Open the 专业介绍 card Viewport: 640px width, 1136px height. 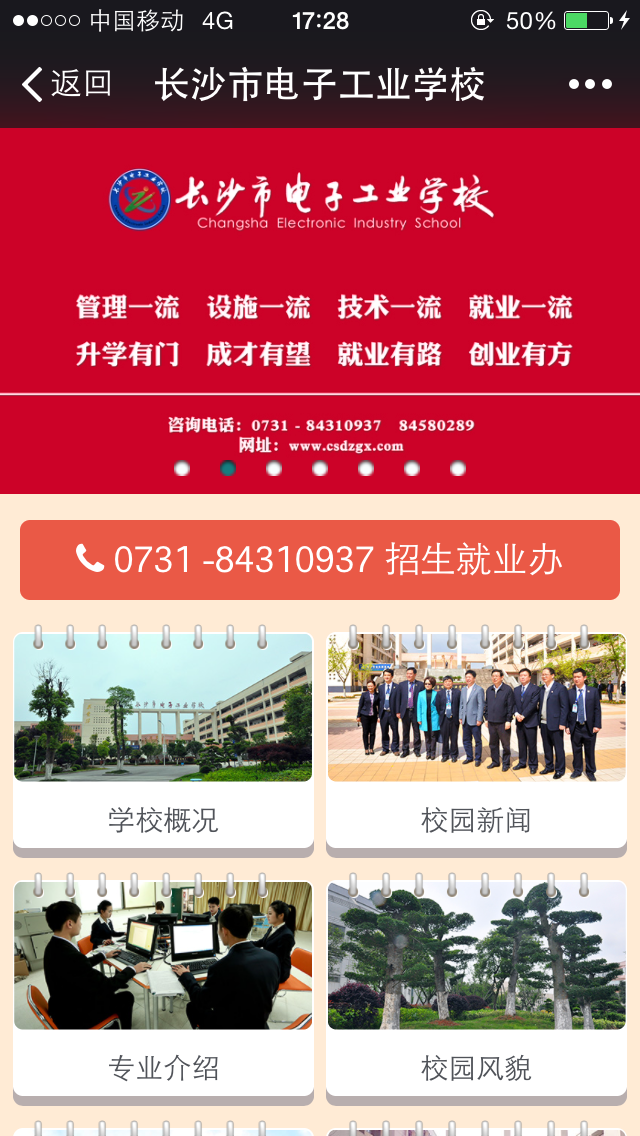click(x=163, y=988)
